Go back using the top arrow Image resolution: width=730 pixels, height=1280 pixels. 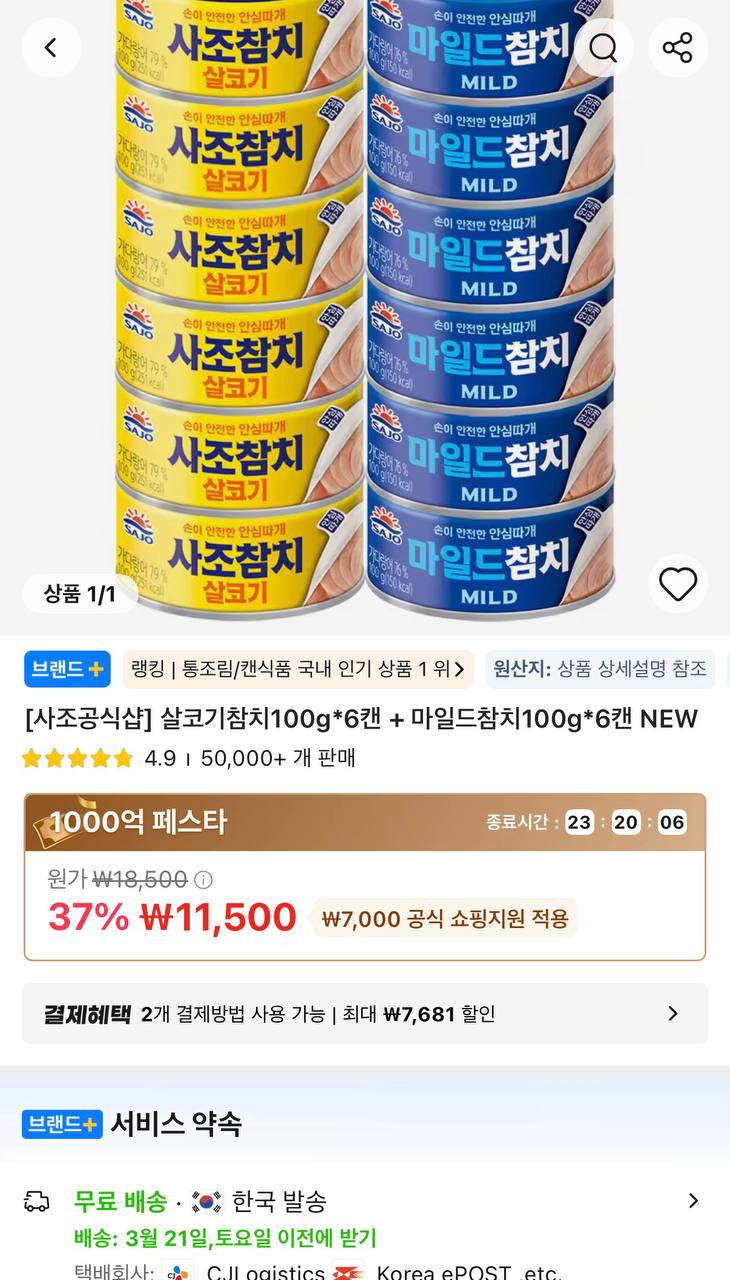tap(51, 47)
